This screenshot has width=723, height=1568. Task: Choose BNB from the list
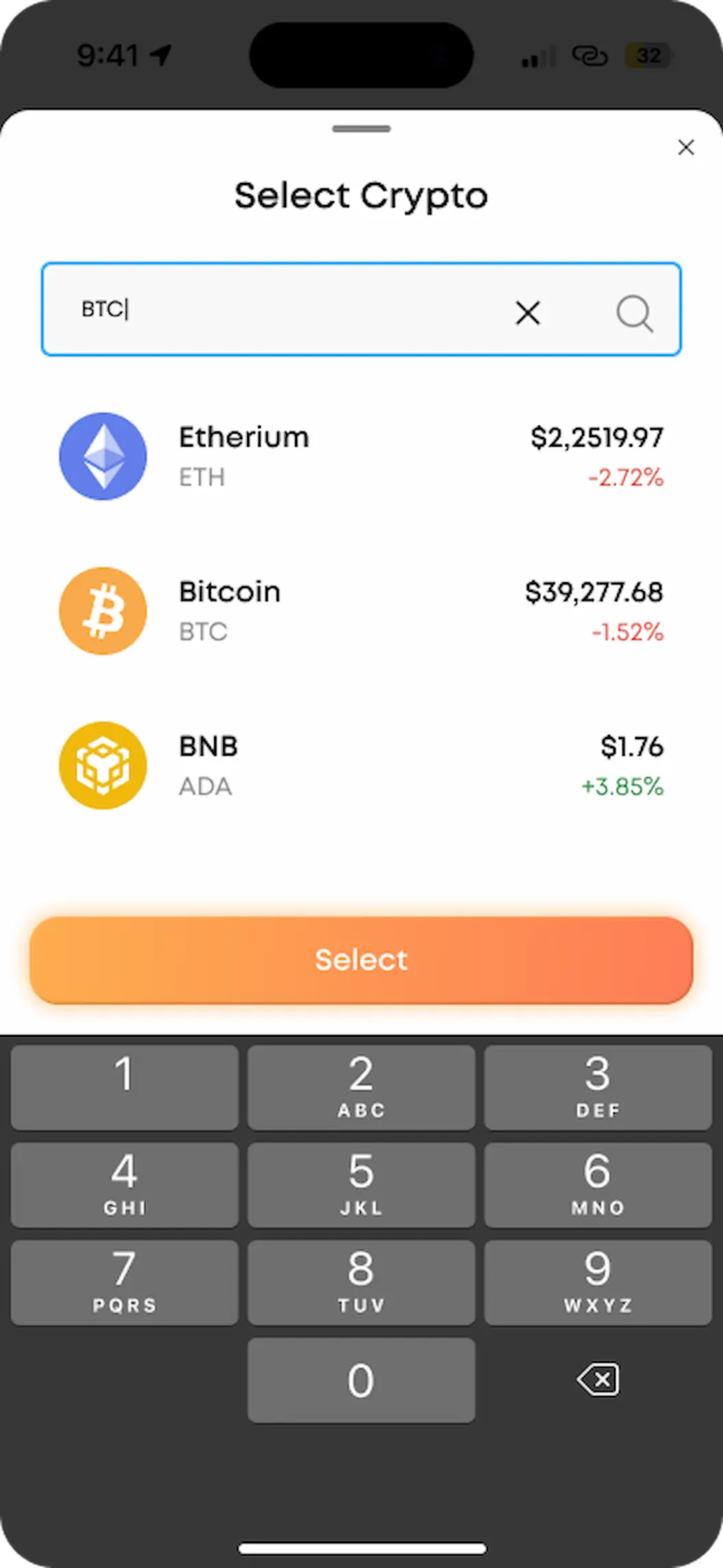[361, 765]
